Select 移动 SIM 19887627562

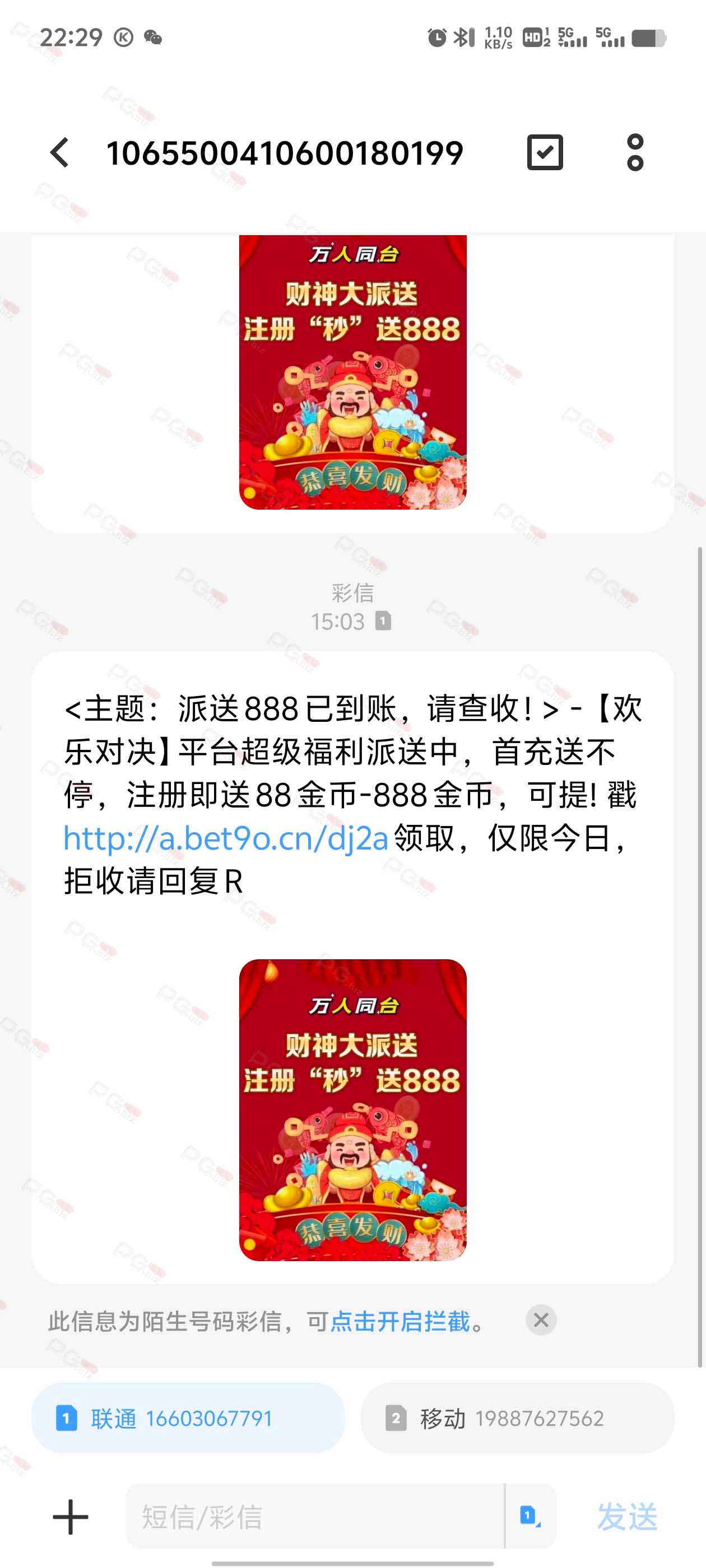517,1418
